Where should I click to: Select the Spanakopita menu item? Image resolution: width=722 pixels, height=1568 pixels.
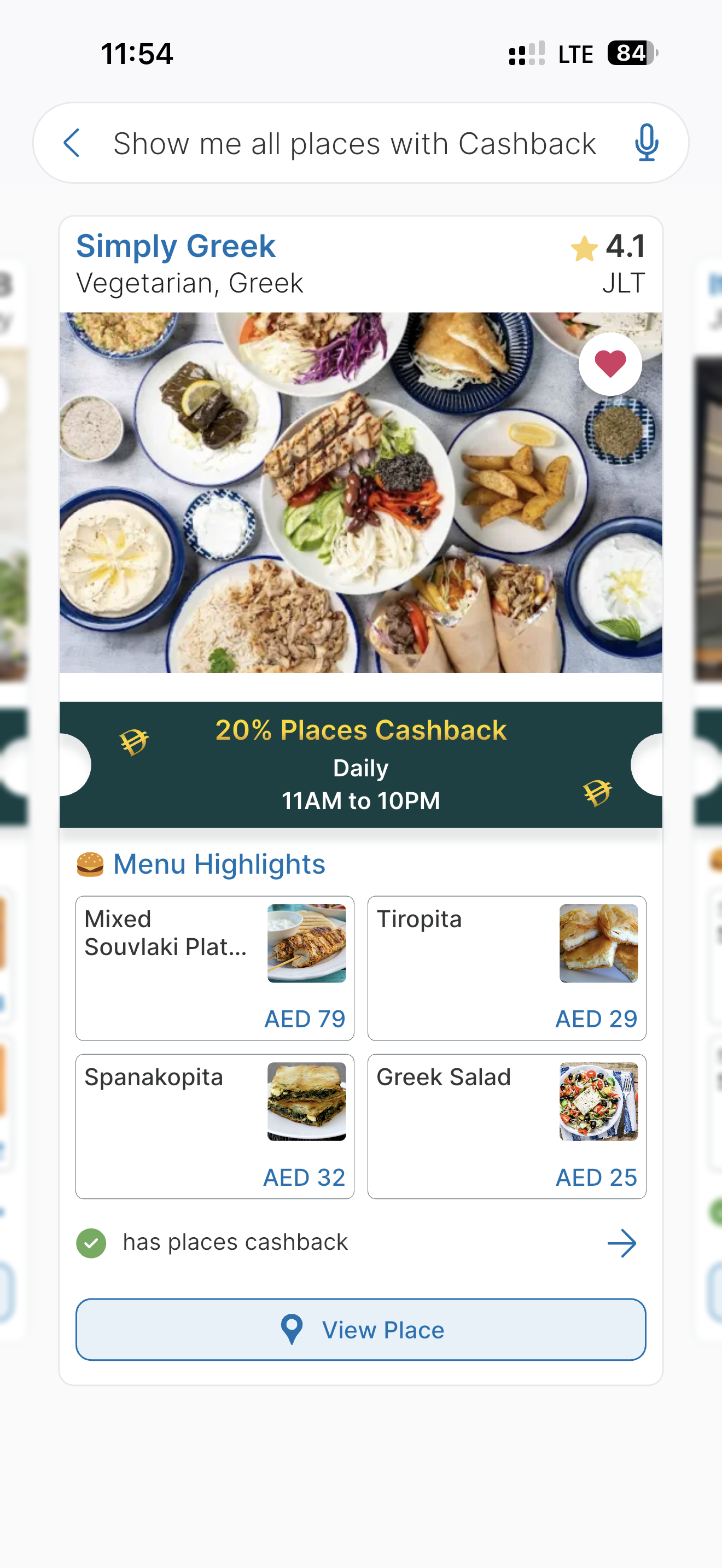tap(214, 1126)
